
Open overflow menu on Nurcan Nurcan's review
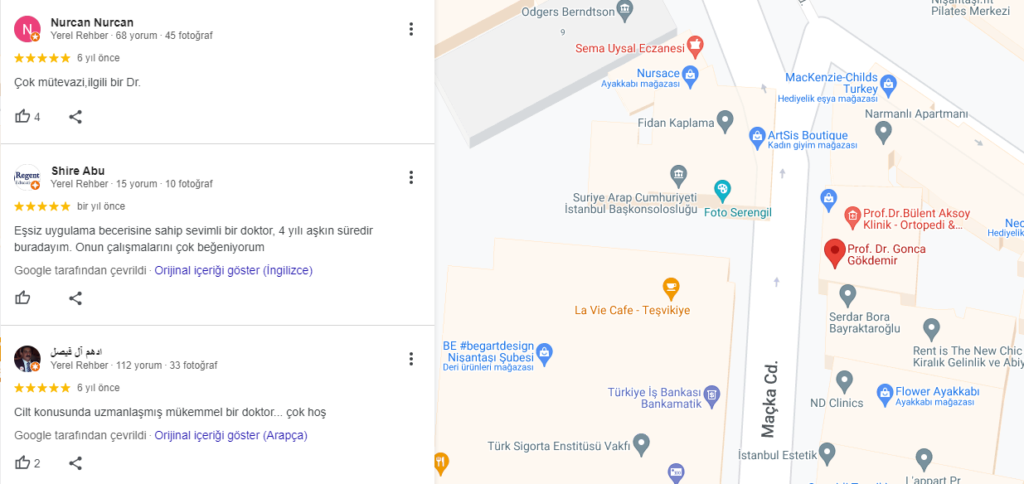coord(411,29)
